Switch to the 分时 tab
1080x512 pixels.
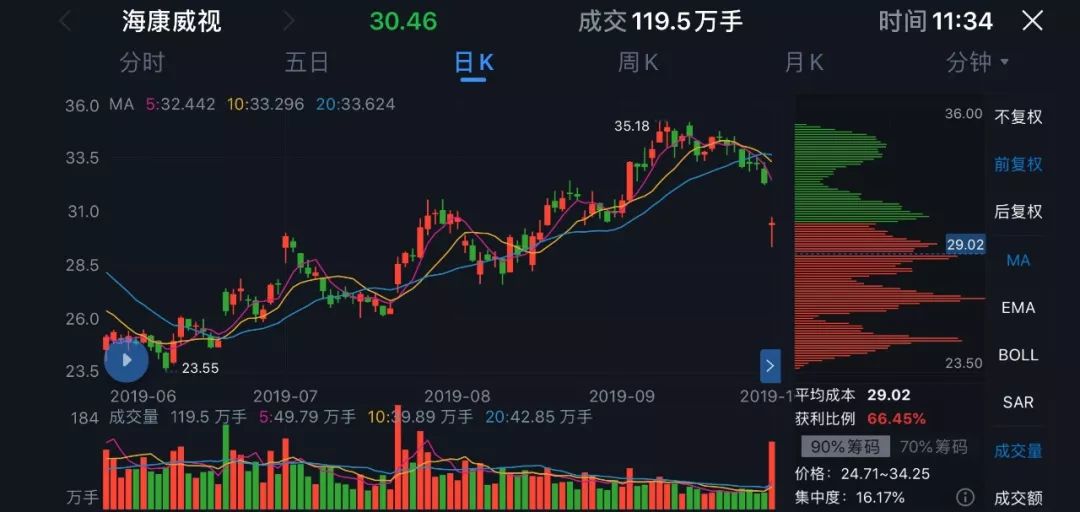(x=141, y=63)
